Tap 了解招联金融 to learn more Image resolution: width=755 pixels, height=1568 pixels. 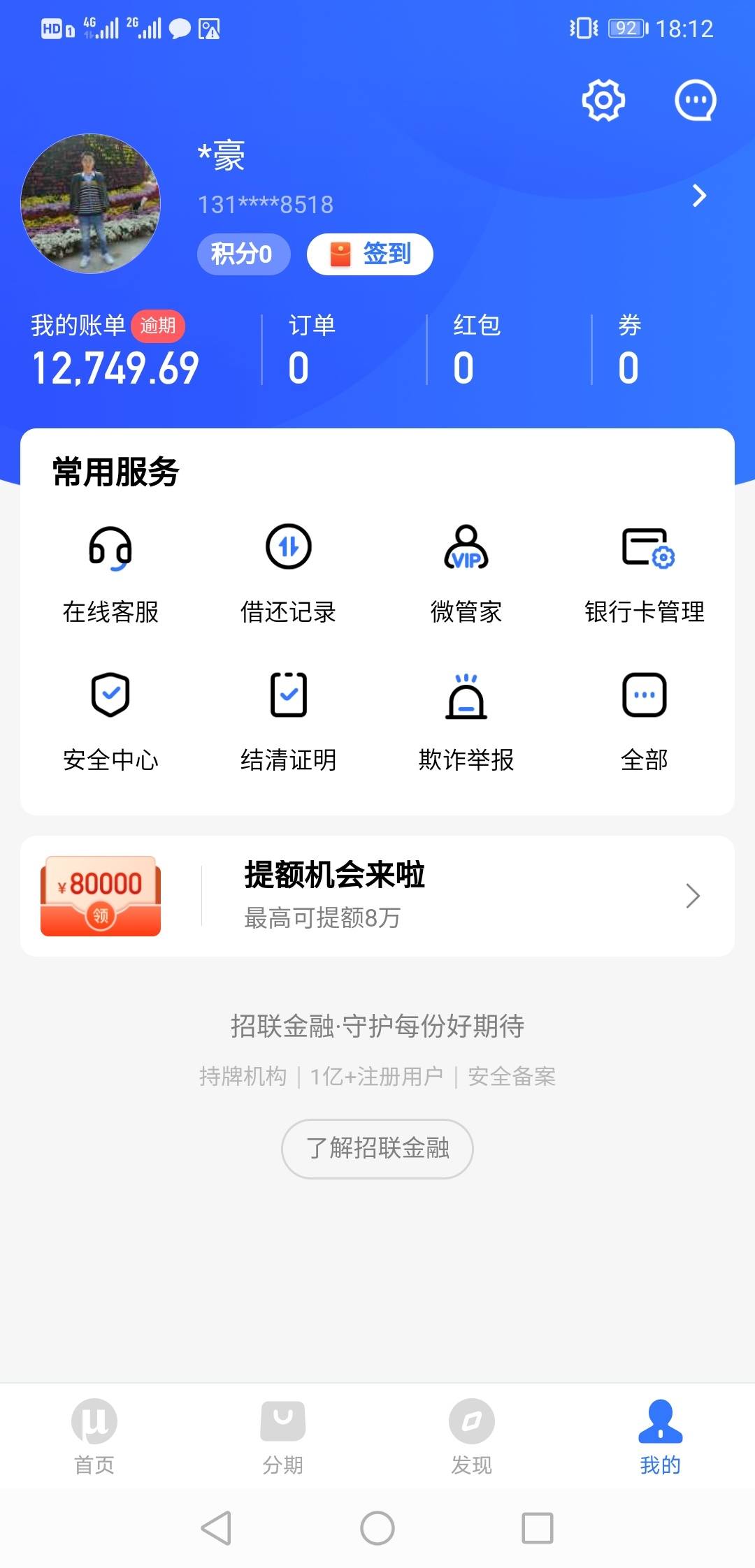click(x=377, y=1149)
